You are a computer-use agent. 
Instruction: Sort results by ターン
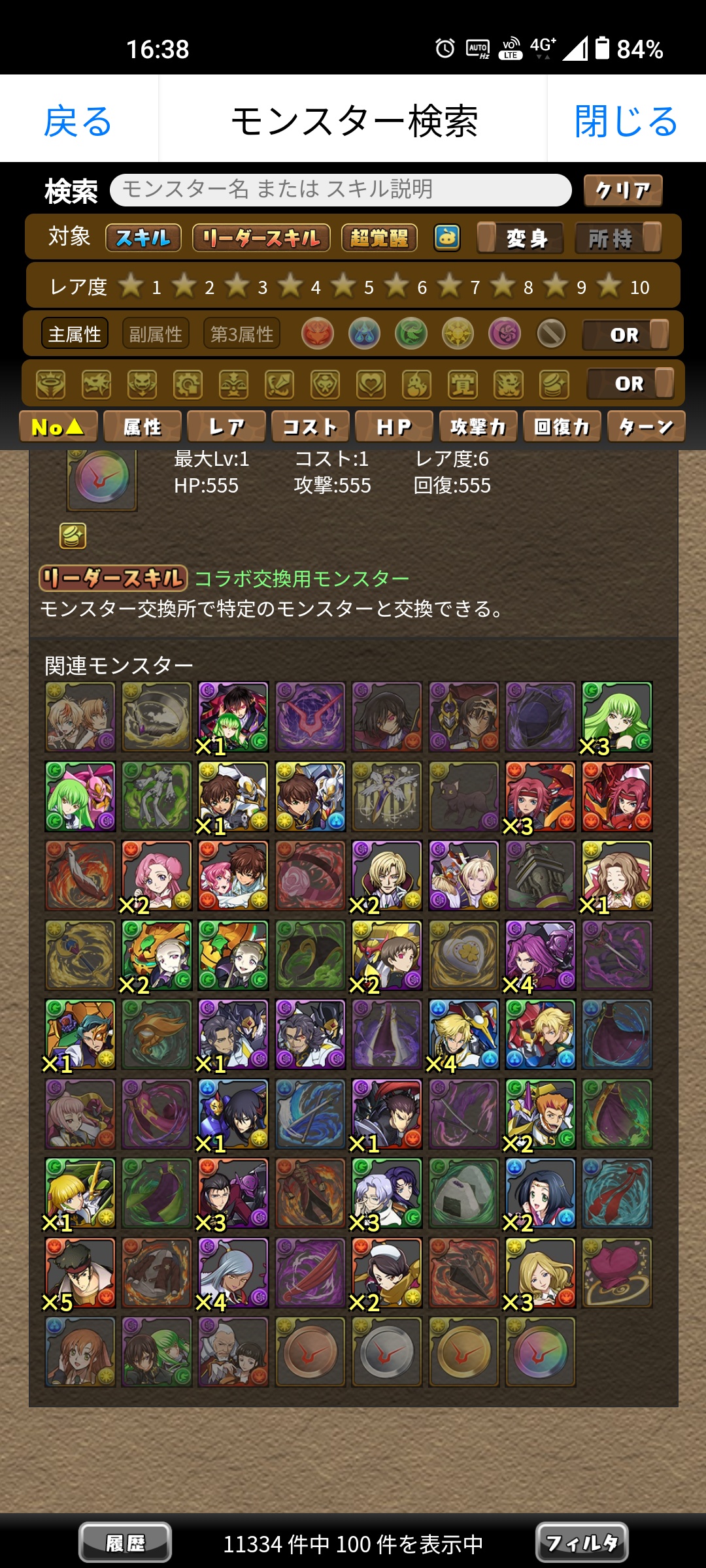646,427
